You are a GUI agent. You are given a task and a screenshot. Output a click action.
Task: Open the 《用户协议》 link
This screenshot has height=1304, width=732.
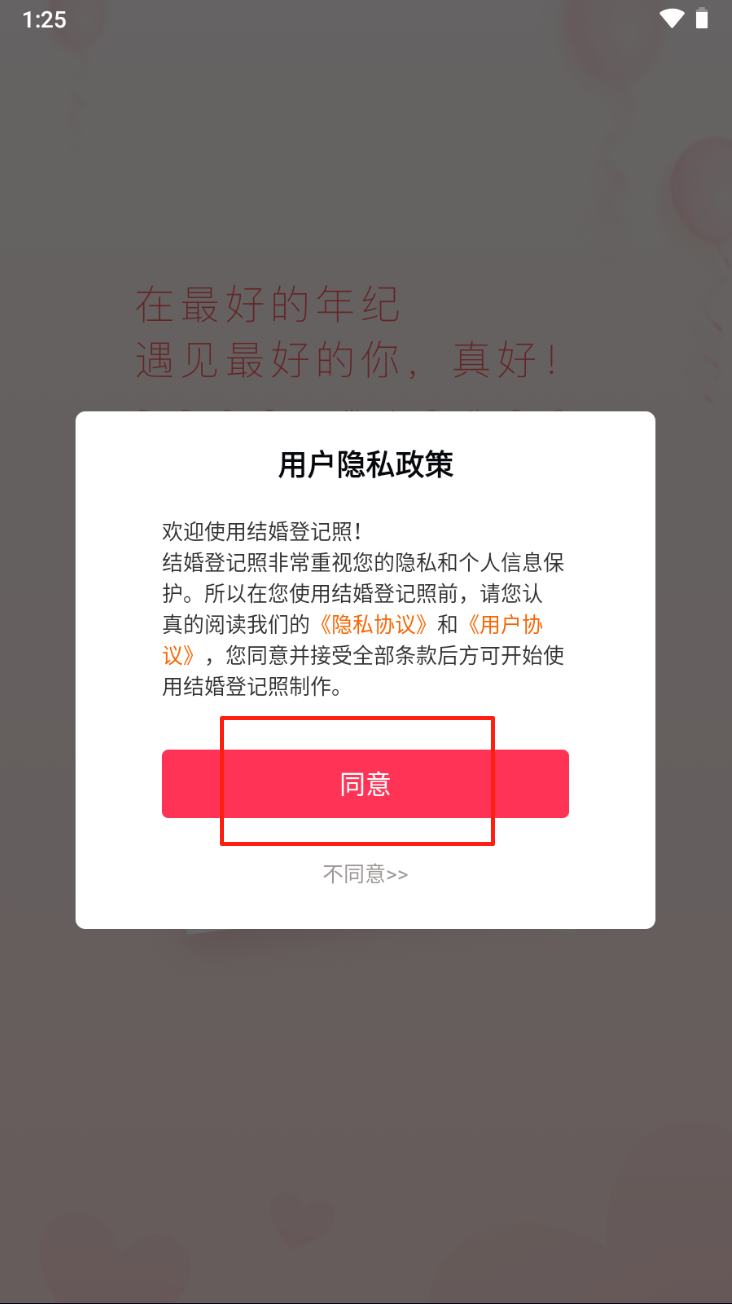coord(505,625)
